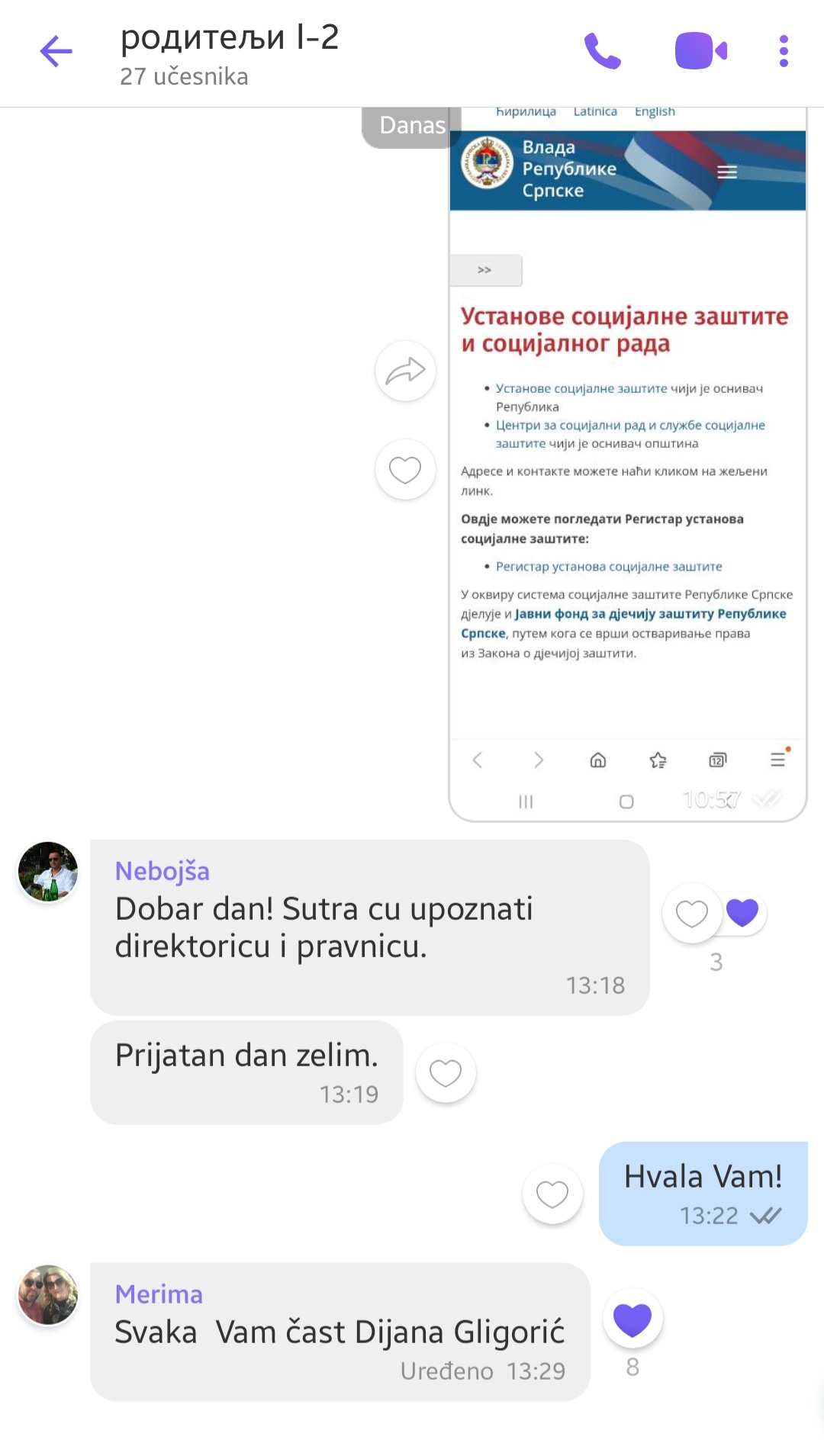The image size is (824, 1456).
Task: Like the 'Prijatan dan zelim.' message
Action: point(446,1073)
